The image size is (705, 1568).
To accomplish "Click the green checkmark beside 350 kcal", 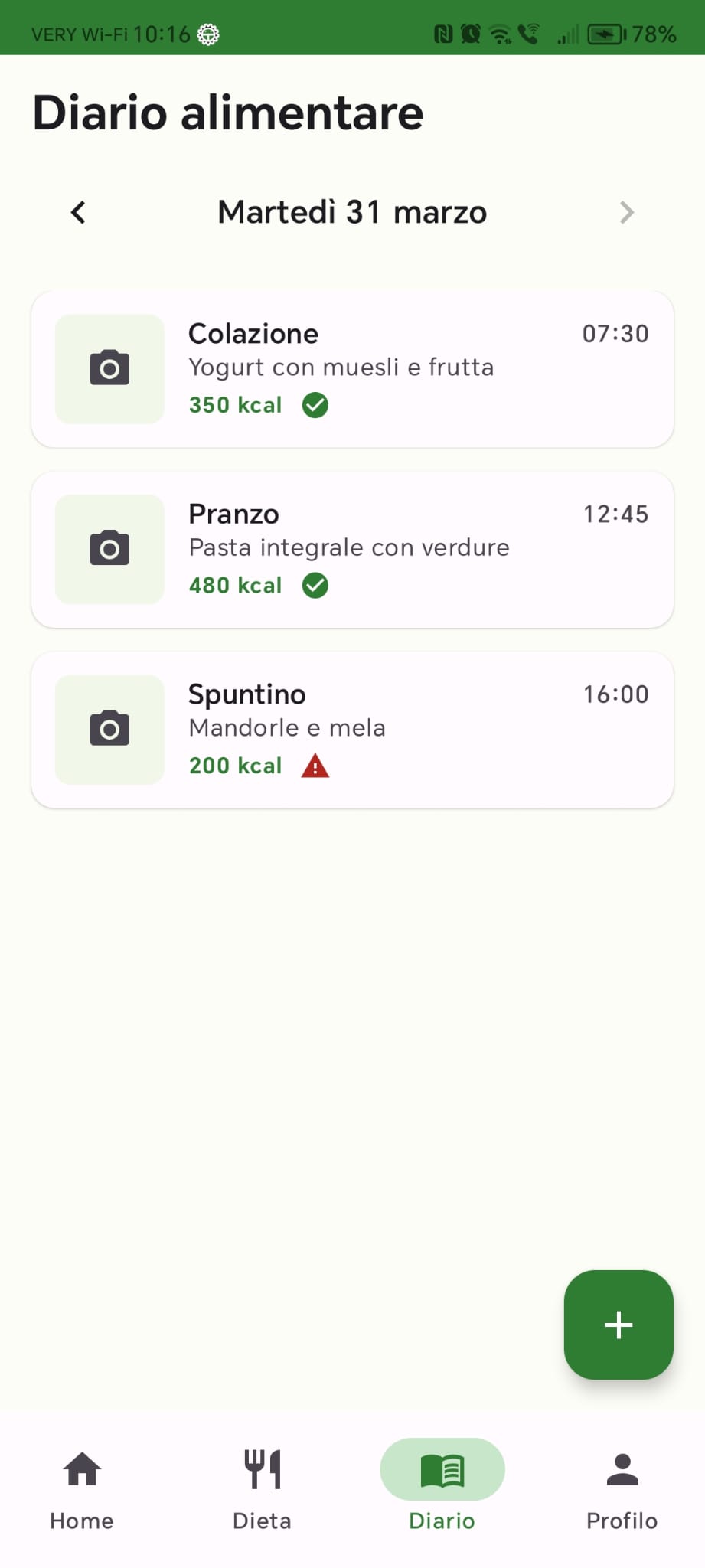I will point(315,405).
